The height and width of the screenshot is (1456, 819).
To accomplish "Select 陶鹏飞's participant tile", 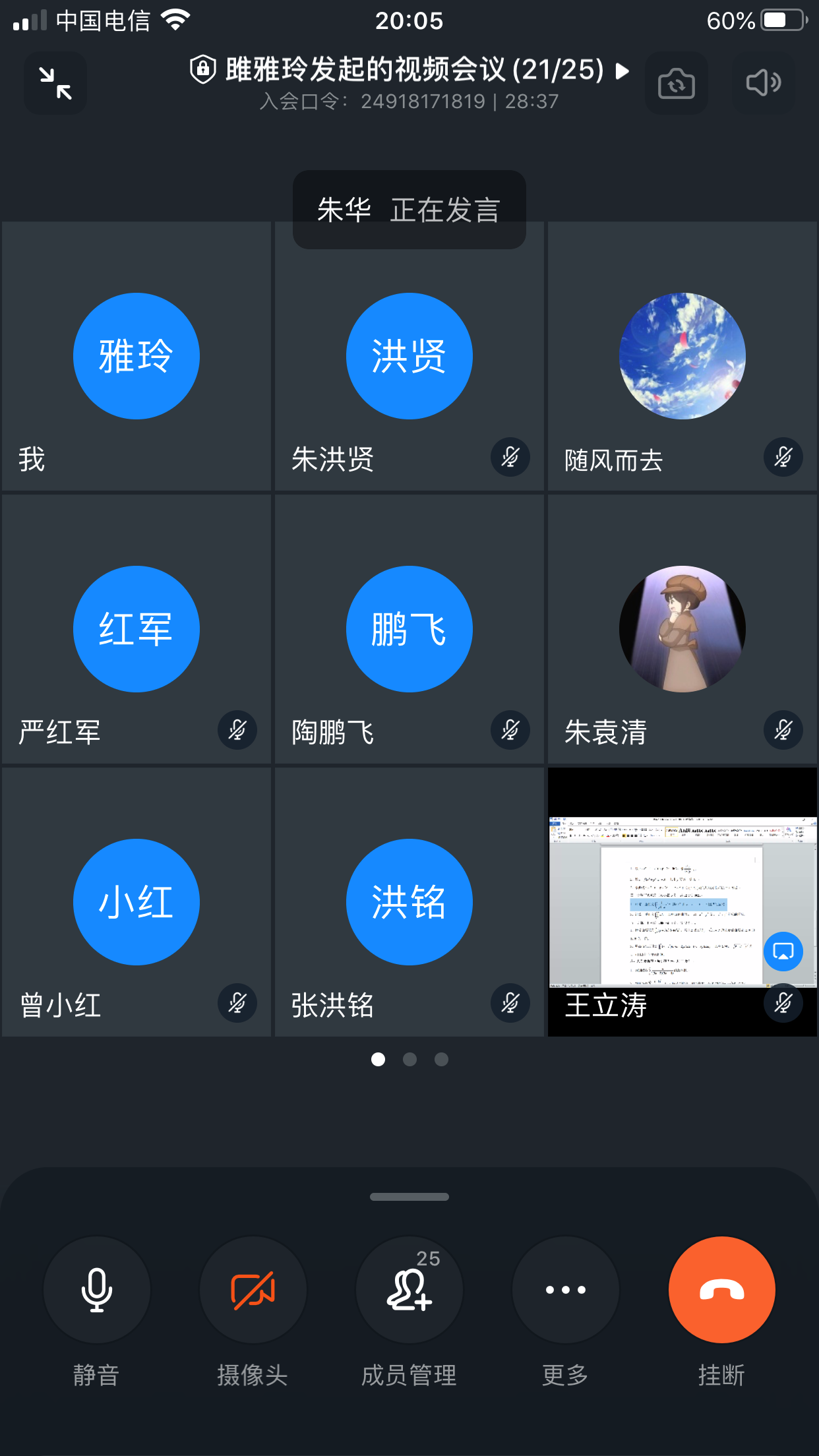I will tap(409, 629).
